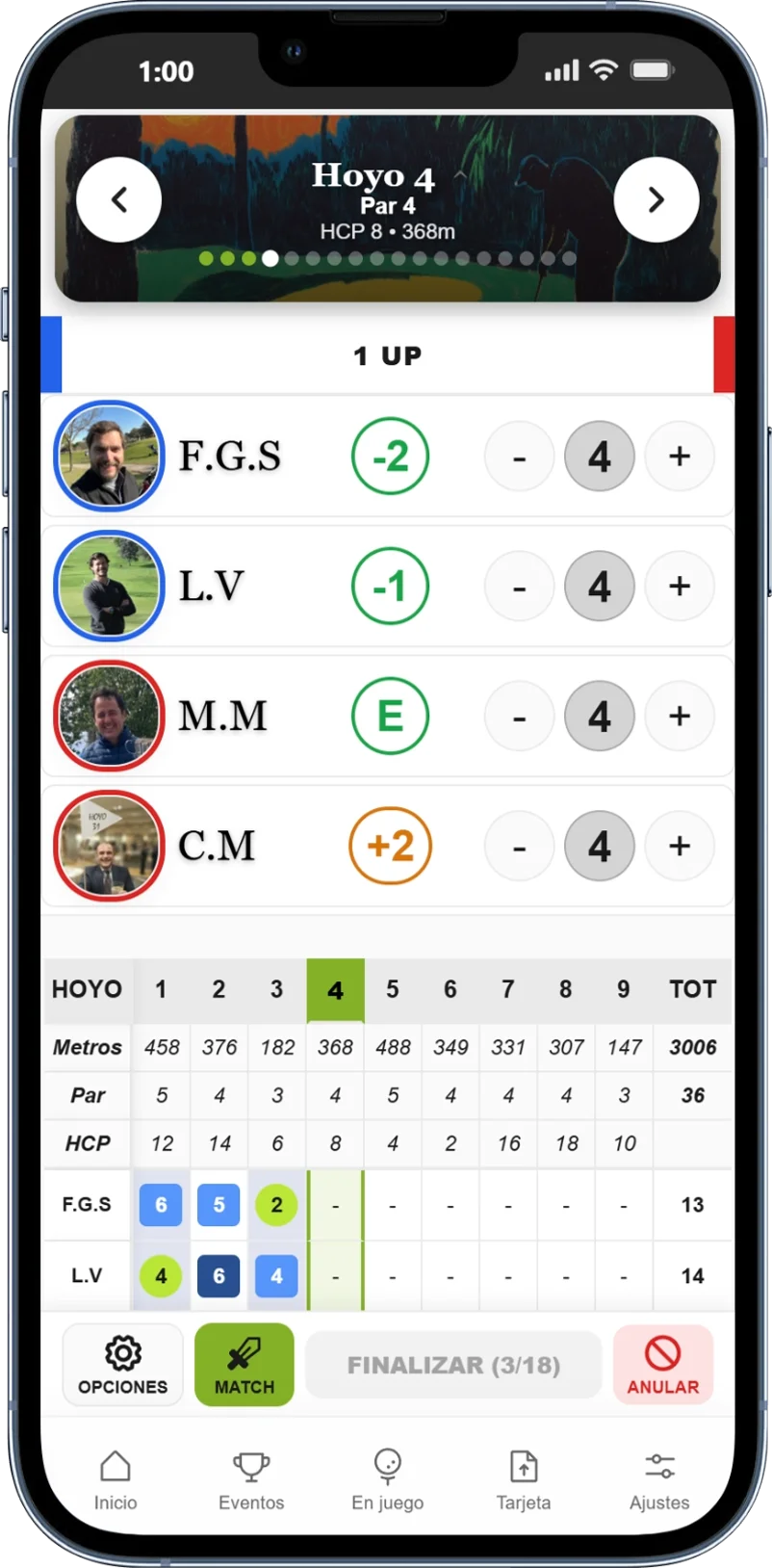Go to the previous hole
The width and height of the screenshot is (772, 1568).
click(x=118, y=200)
